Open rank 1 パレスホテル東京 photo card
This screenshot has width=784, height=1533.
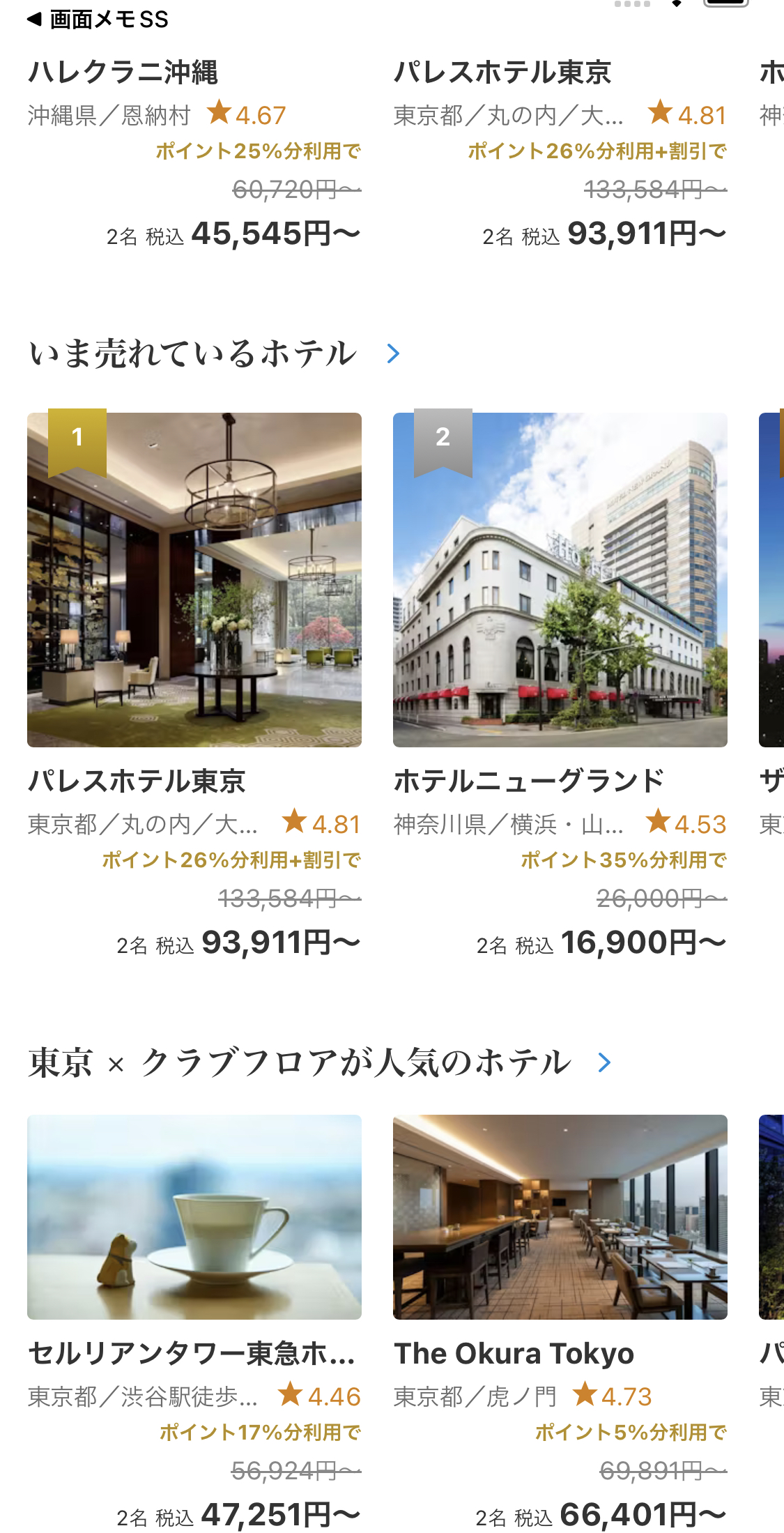[x=194, y=579]
